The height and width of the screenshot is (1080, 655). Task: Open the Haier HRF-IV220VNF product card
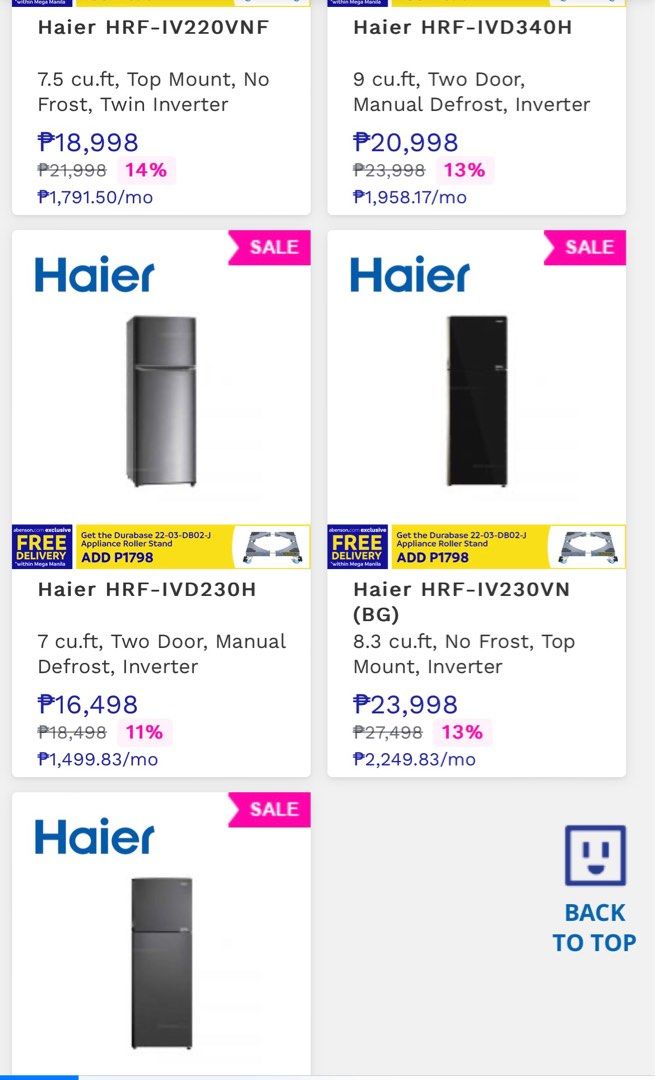[x=161, y=107]
